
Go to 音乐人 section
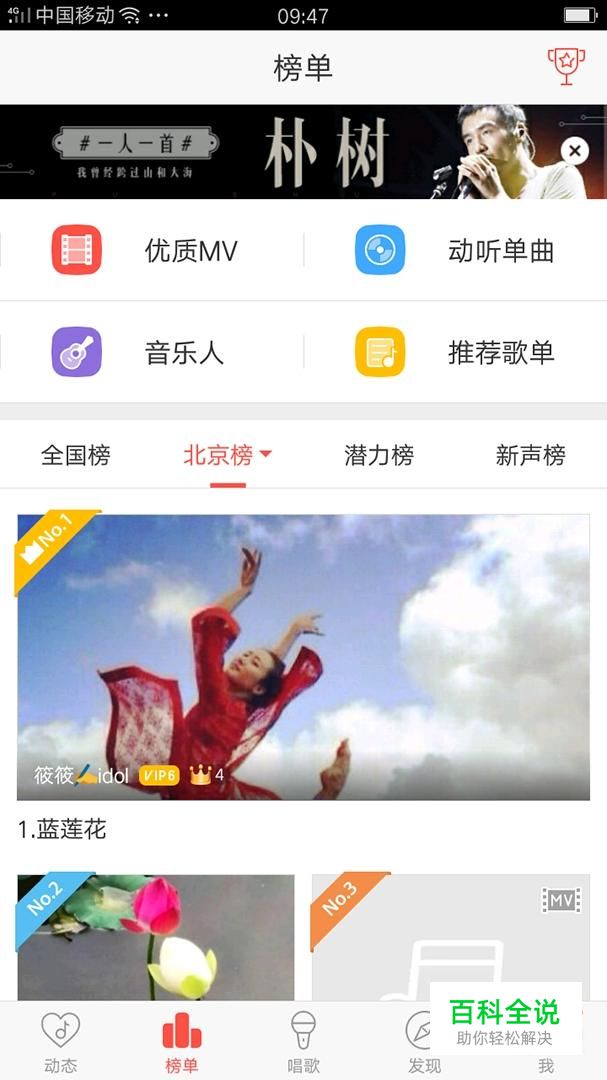[x=150, y=352]
